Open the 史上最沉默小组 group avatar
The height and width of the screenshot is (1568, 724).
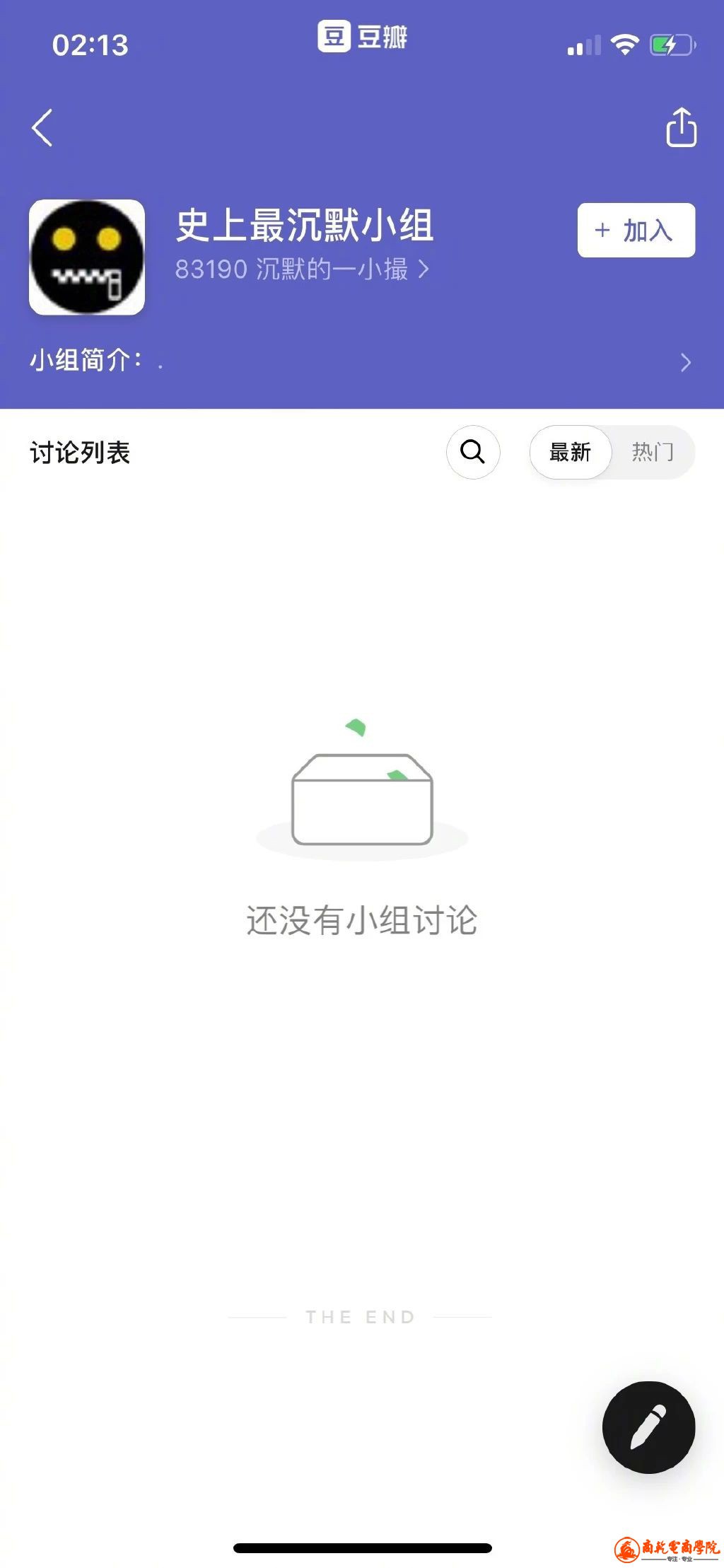coord(87,257)
